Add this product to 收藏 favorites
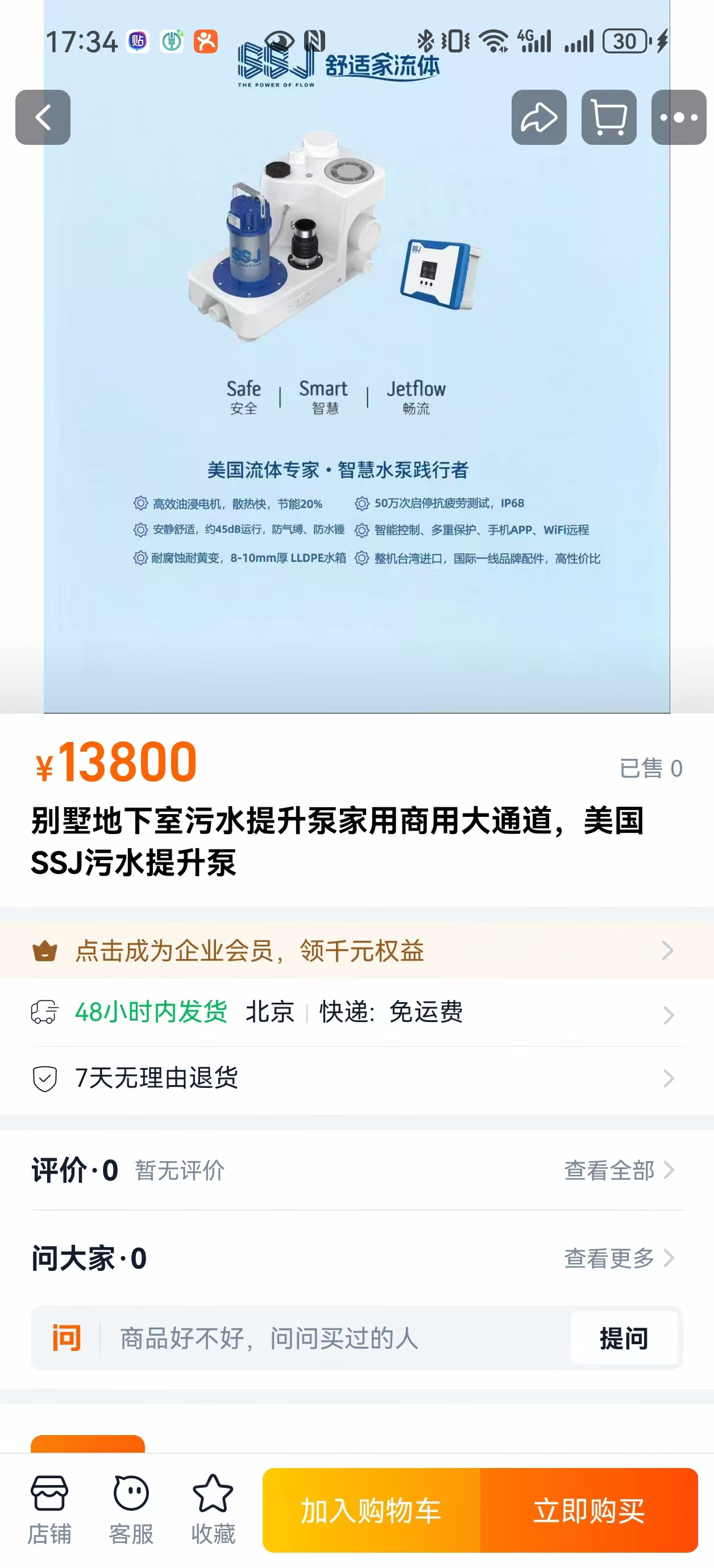 (x=213, y=1509)
